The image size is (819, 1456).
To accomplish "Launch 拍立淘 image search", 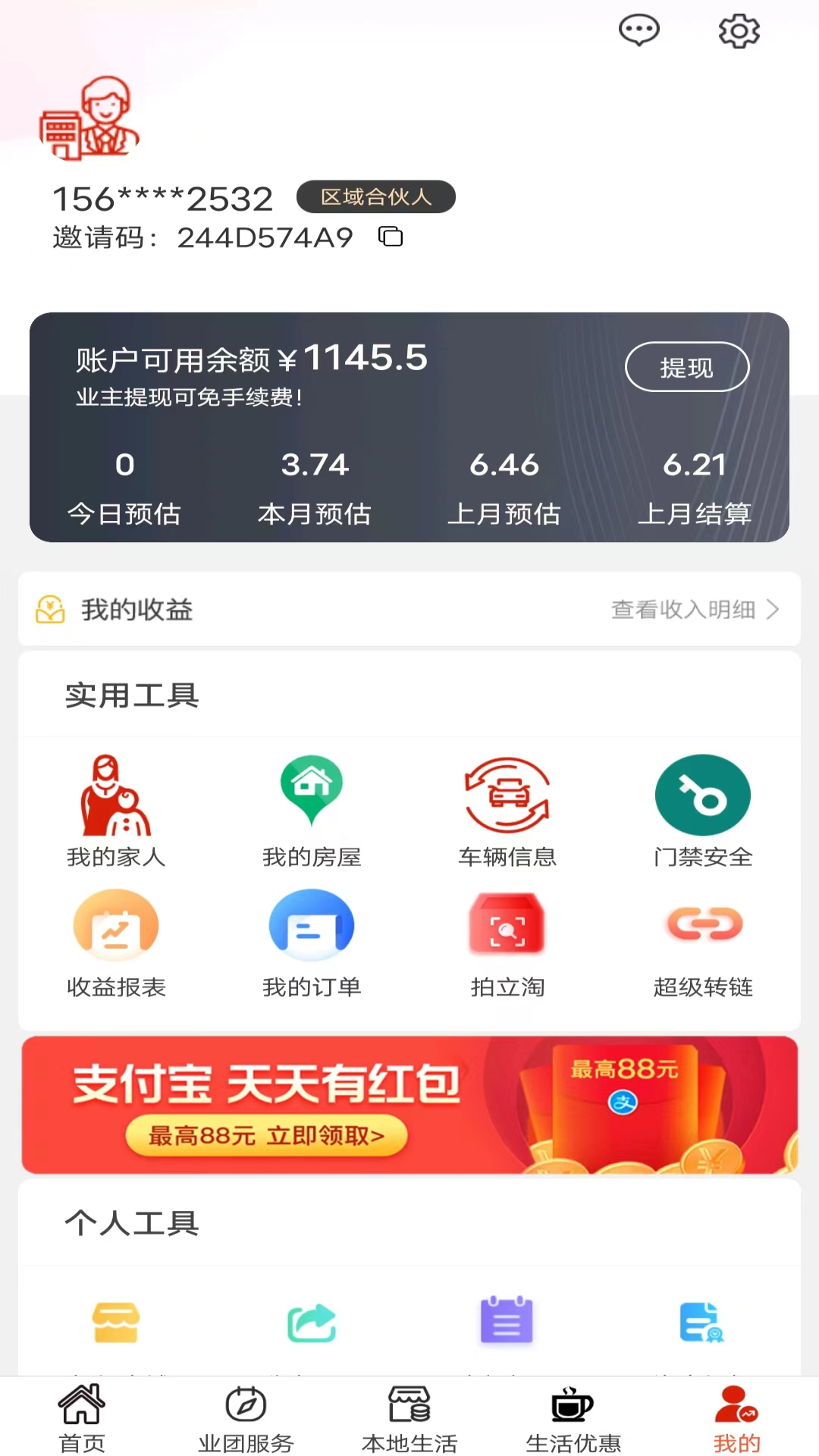I will pyautogui.click(x=507, y=942).
